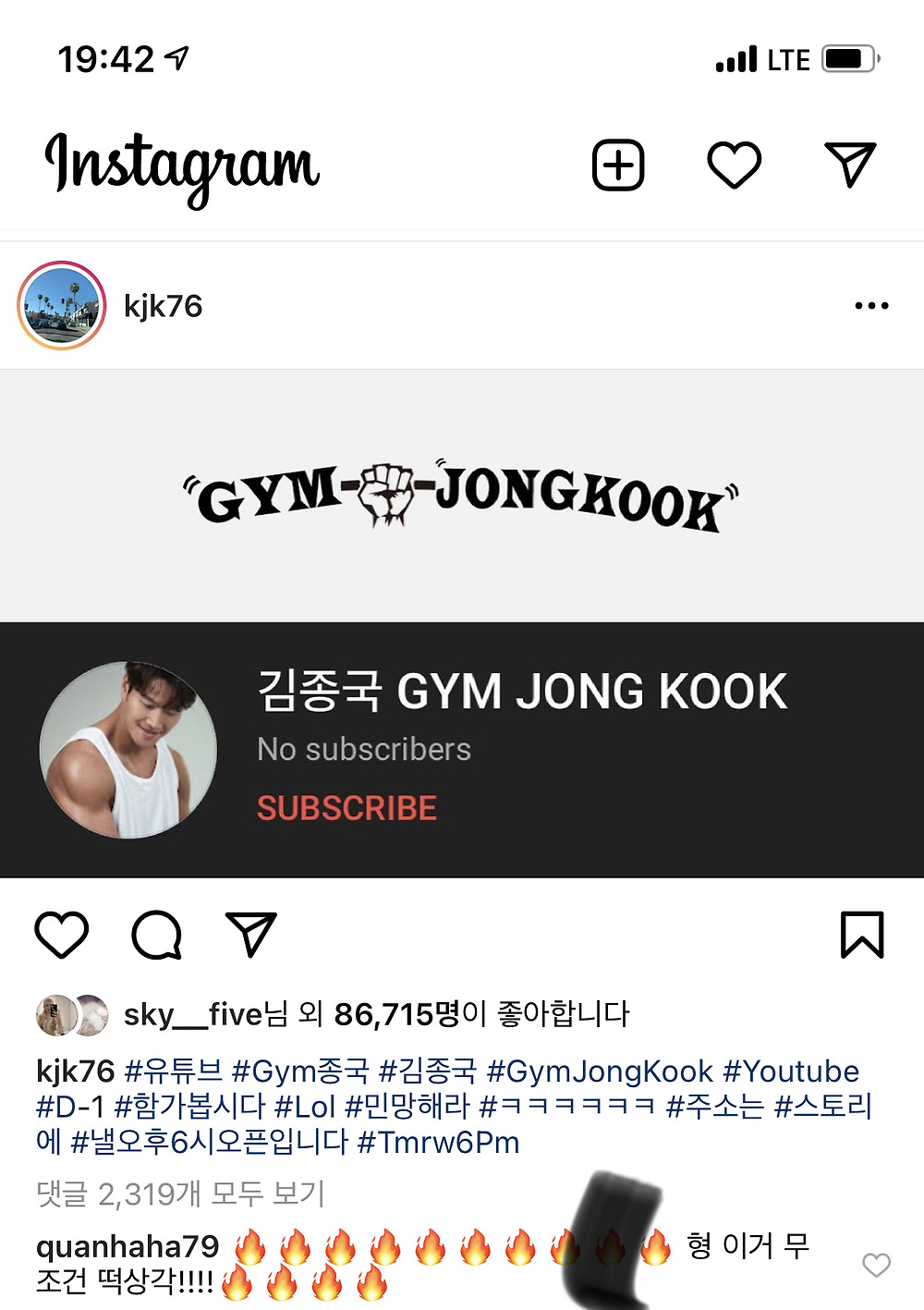View all 2,319 comments

(180, 1194)
